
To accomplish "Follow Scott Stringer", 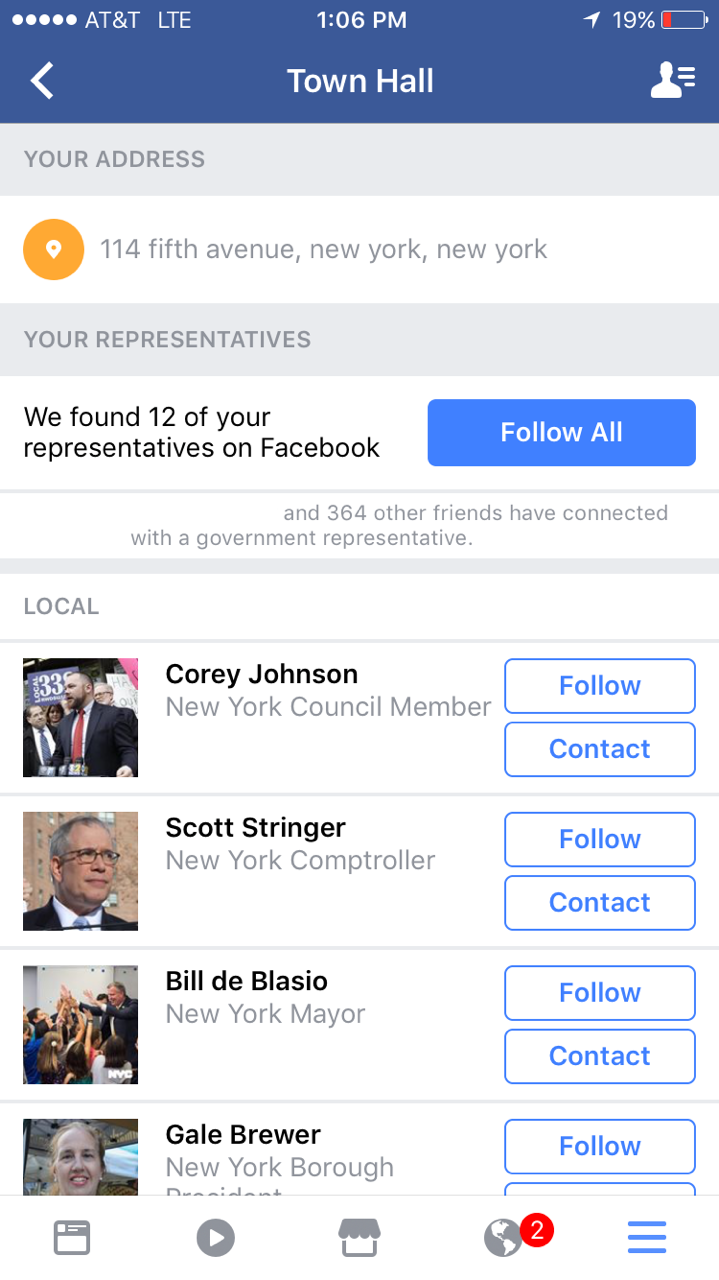I will [x=600, y=839].
